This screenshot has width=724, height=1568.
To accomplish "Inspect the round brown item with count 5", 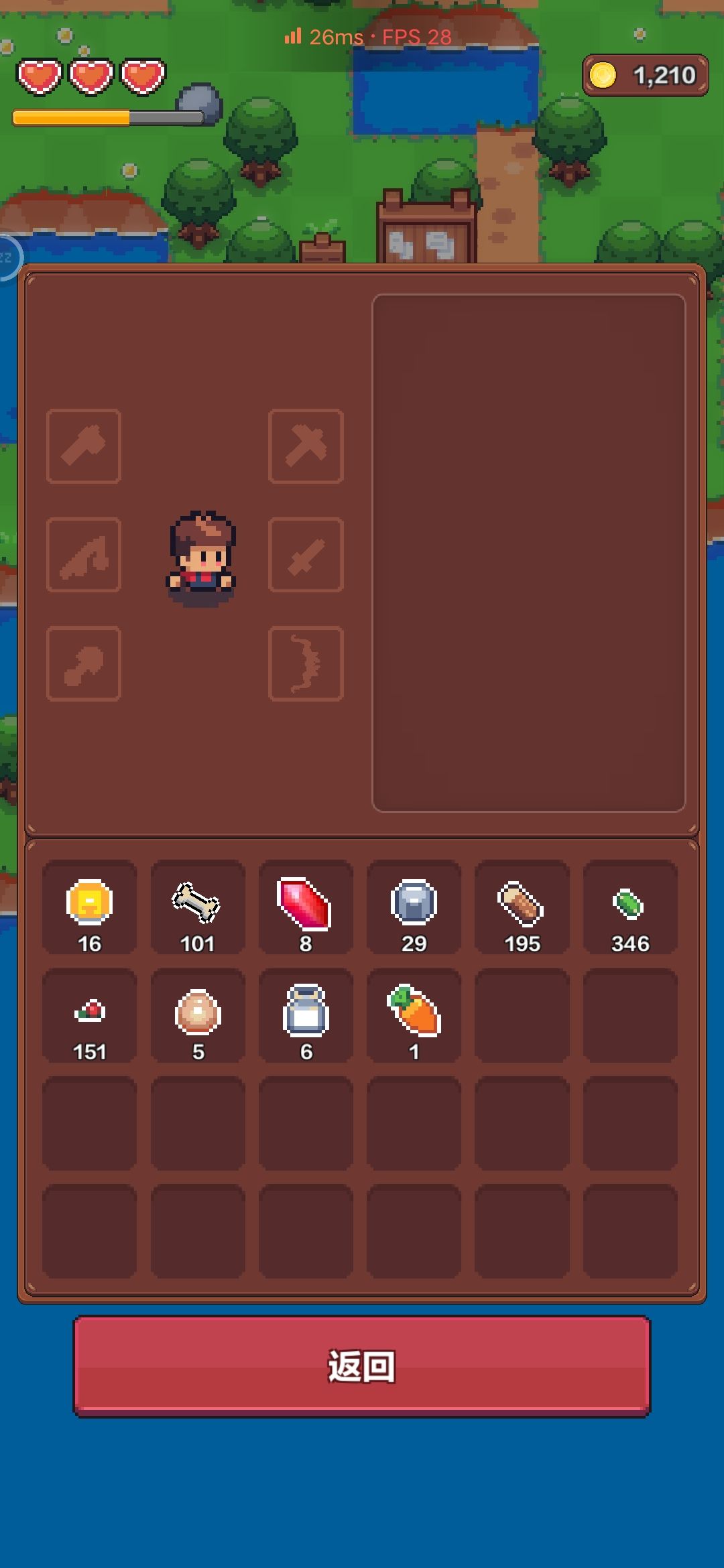I will 198,1015.
